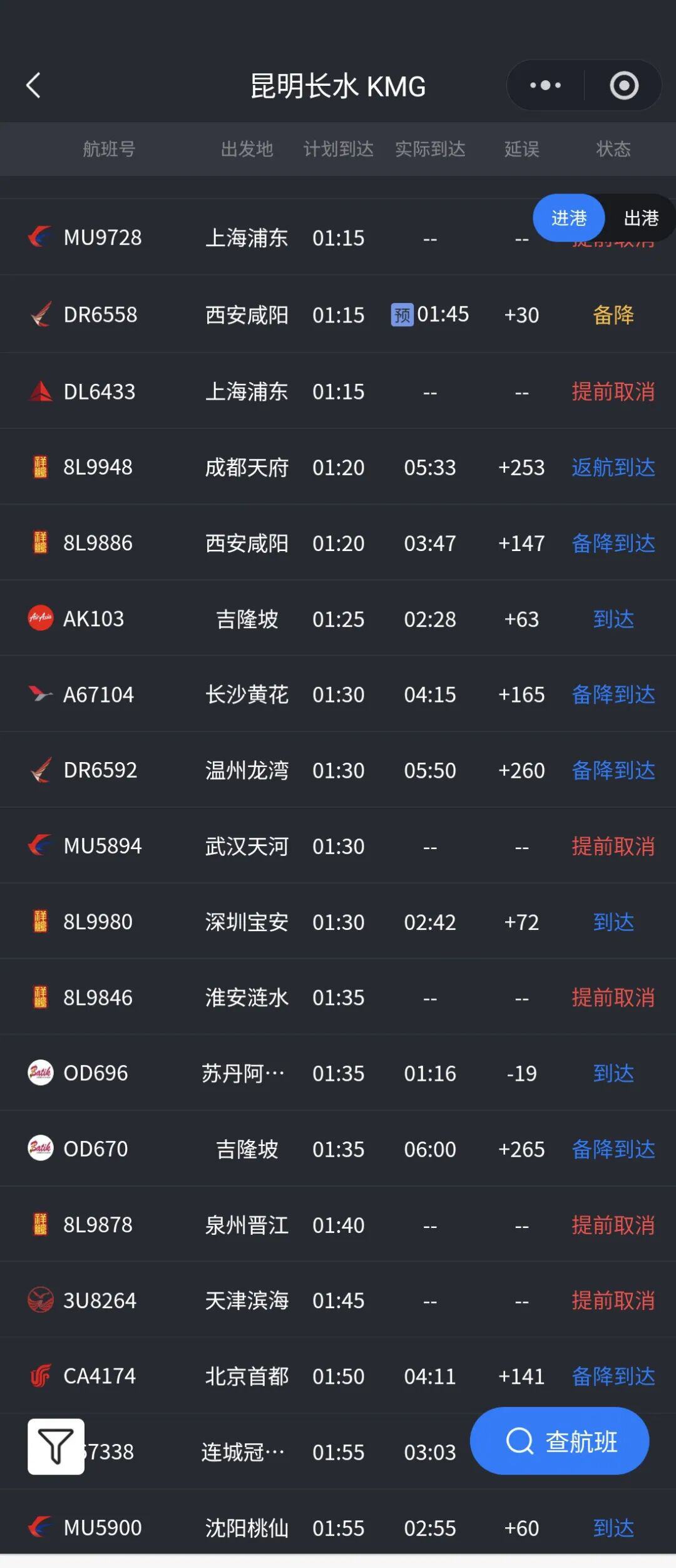Image resolution: width=676 pixels, height=1568 pixels.
Task: Switch to the 出港 departures tab
Action: click(x=641, y=218)
